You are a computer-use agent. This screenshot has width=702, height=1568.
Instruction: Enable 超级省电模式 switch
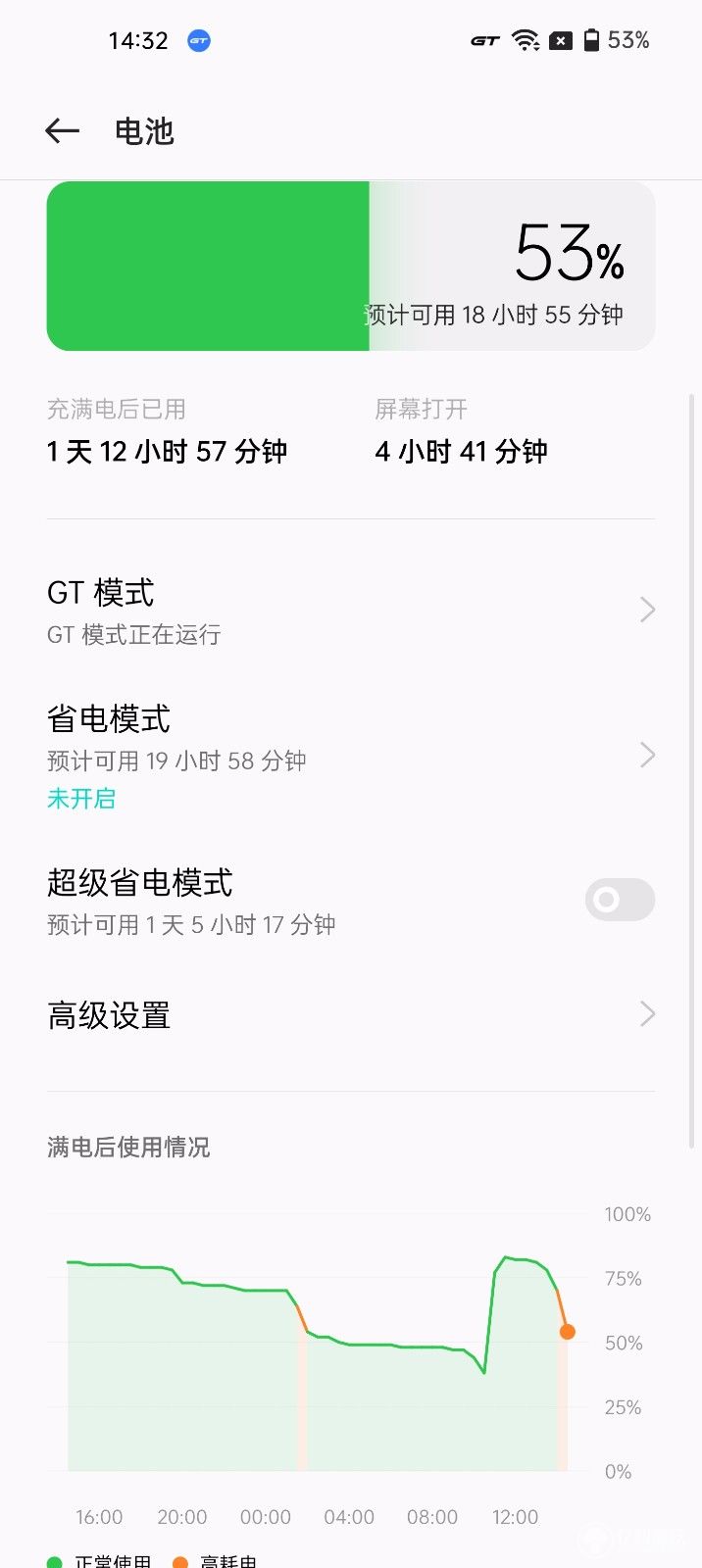pyautogui.click(x=620, y=900)
